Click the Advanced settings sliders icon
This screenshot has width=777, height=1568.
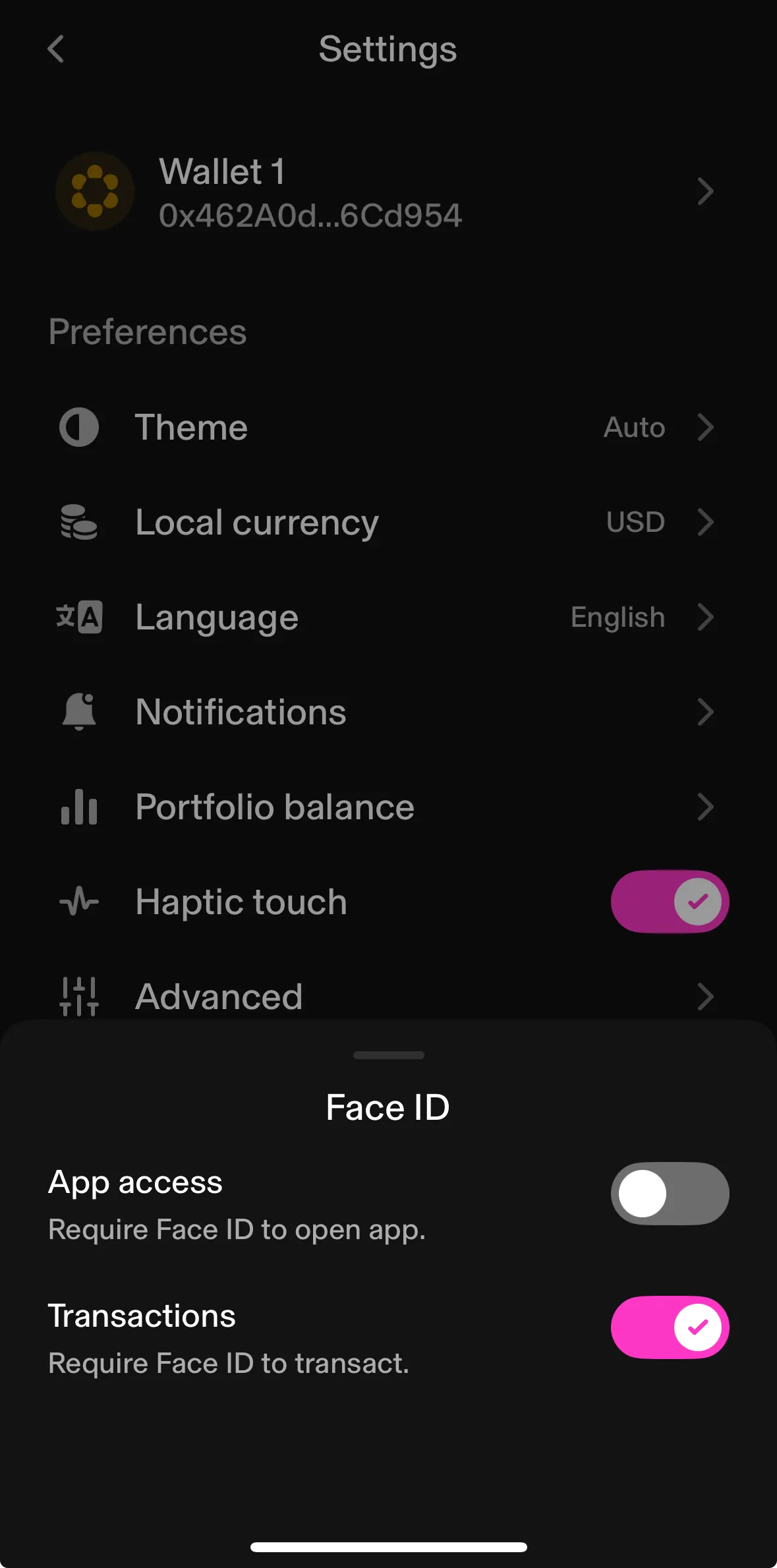tap(78, 997)
